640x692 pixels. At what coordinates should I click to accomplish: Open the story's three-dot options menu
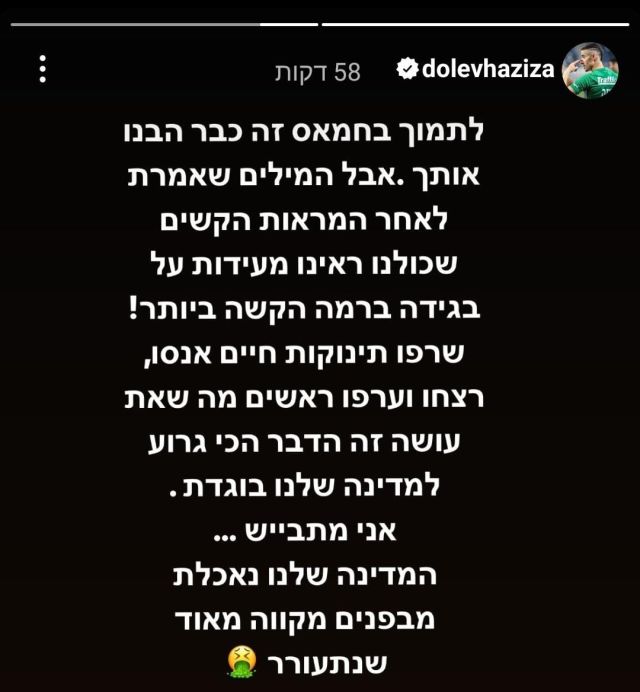42,69
